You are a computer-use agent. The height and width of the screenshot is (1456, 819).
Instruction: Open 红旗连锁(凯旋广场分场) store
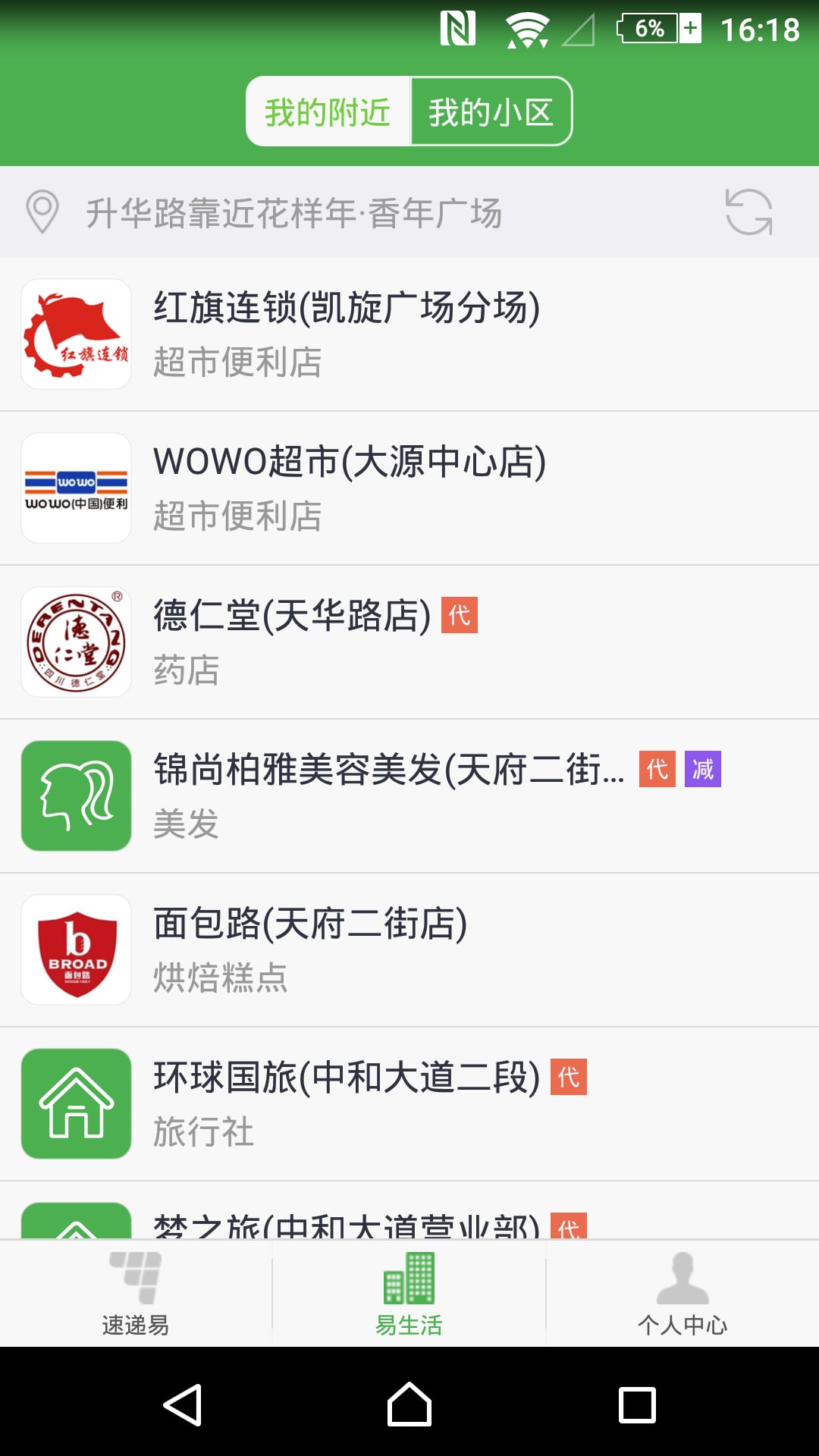coord(409,334)
